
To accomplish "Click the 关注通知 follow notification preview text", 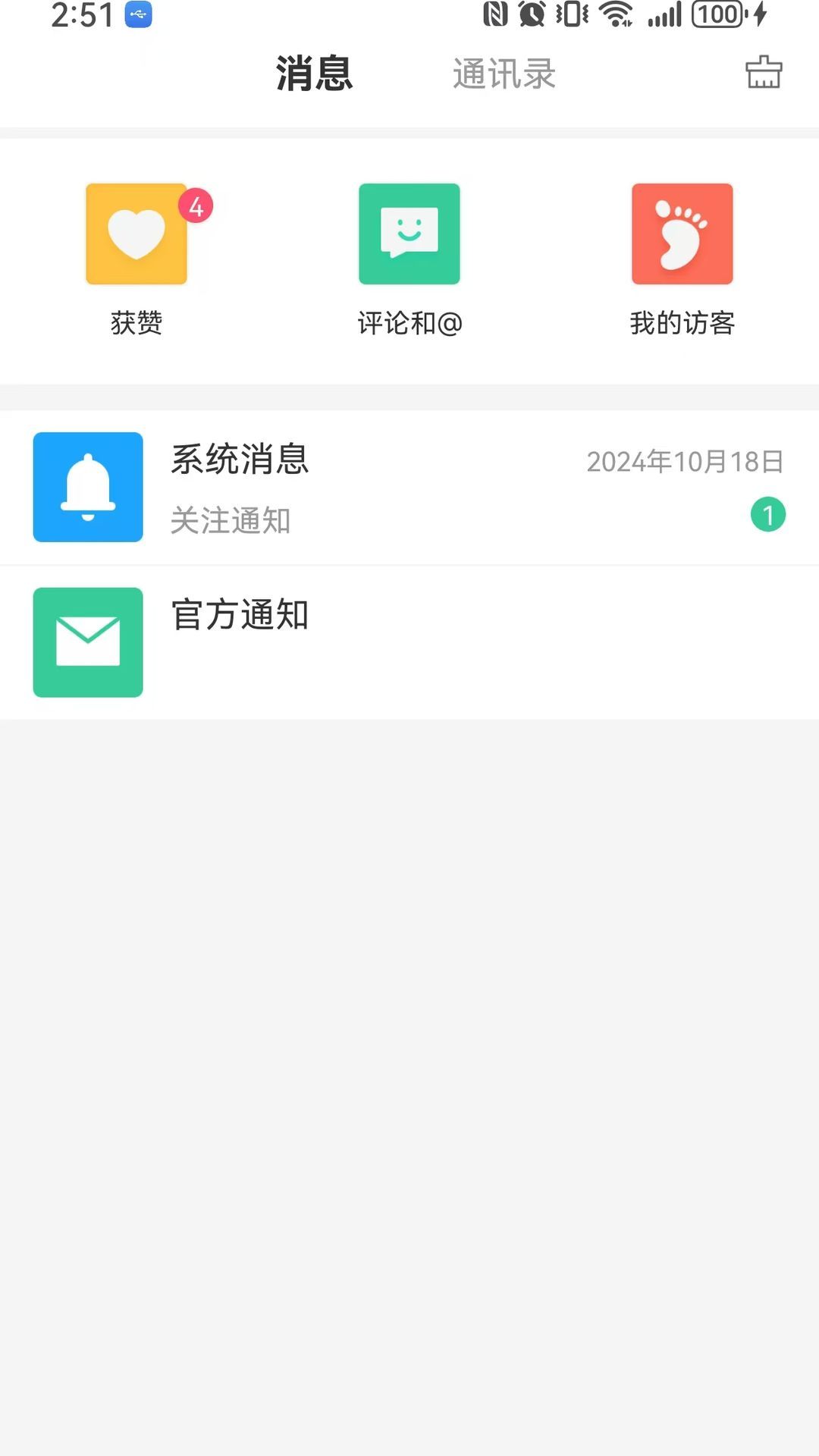I will pyautogui.click(x=230, y=521).
